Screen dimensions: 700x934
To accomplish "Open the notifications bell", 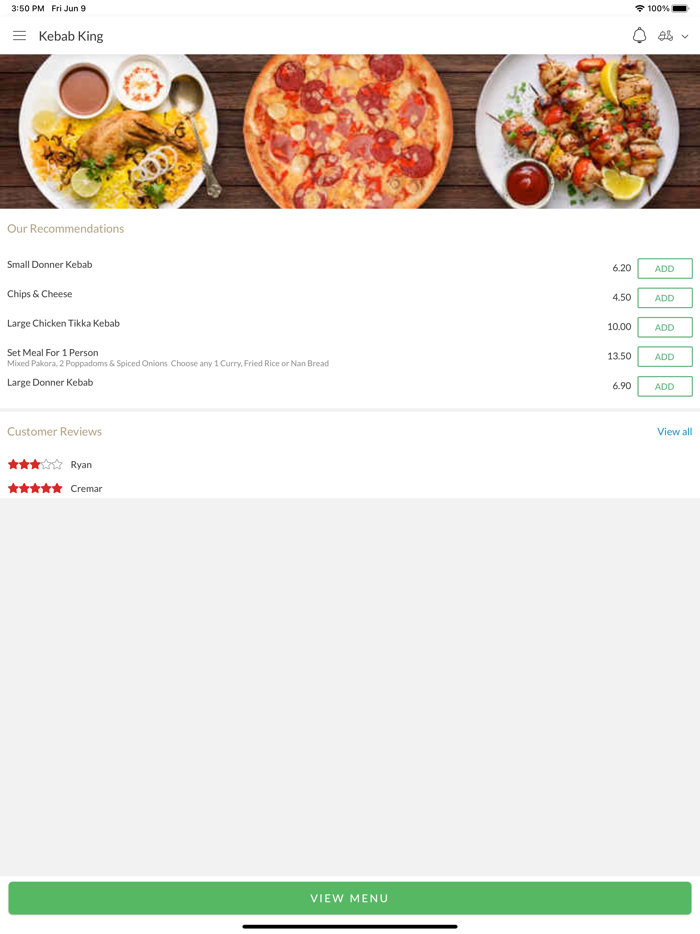I will (x=639, y=36).
